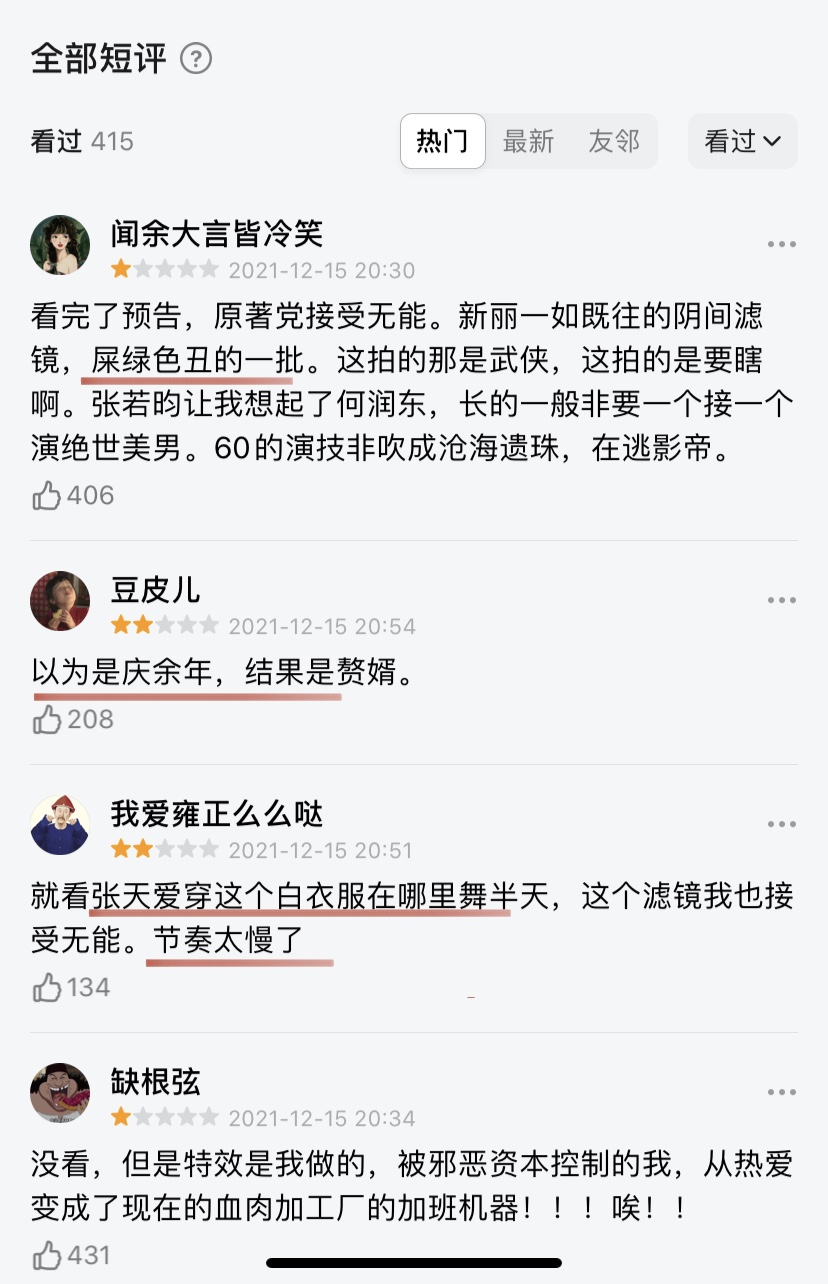Select the 热门 sorting tab
828x1284 pixels.
(442, 141)
